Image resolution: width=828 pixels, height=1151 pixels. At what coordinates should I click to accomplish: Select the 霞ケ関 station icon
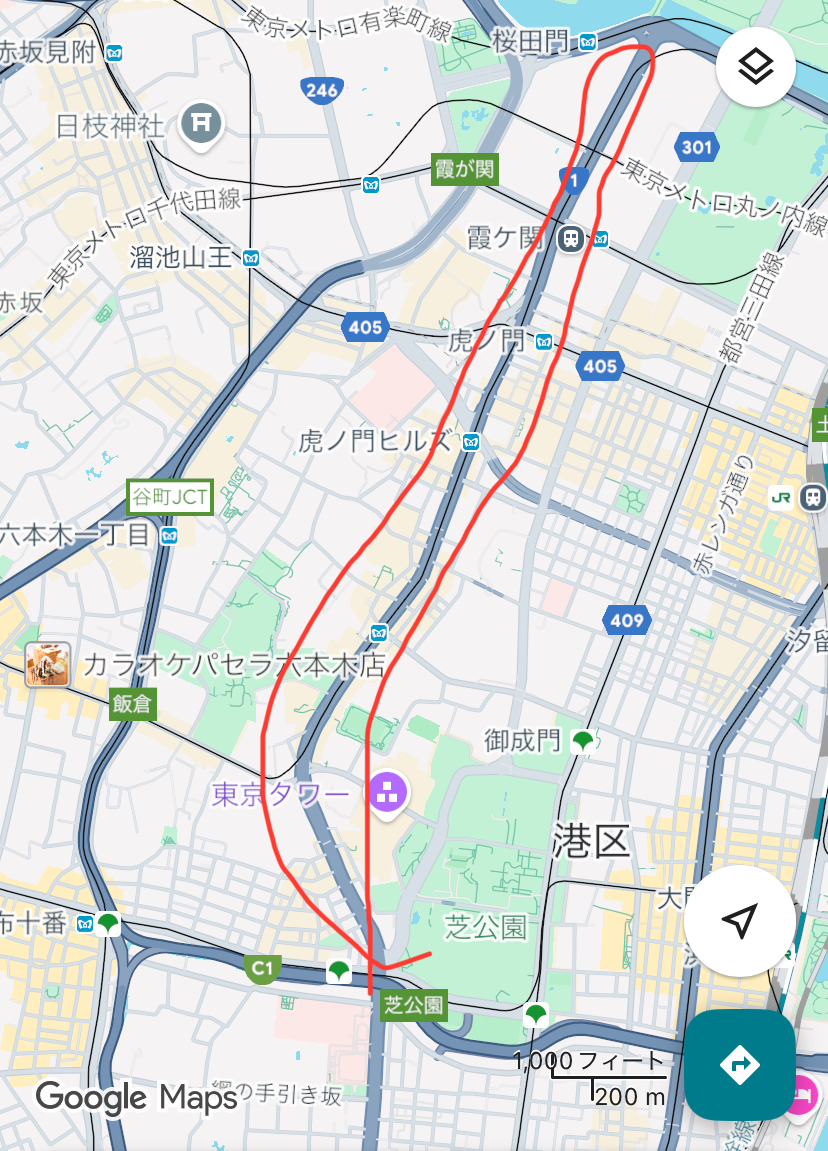pyautogui.click(x=572, y=238)
